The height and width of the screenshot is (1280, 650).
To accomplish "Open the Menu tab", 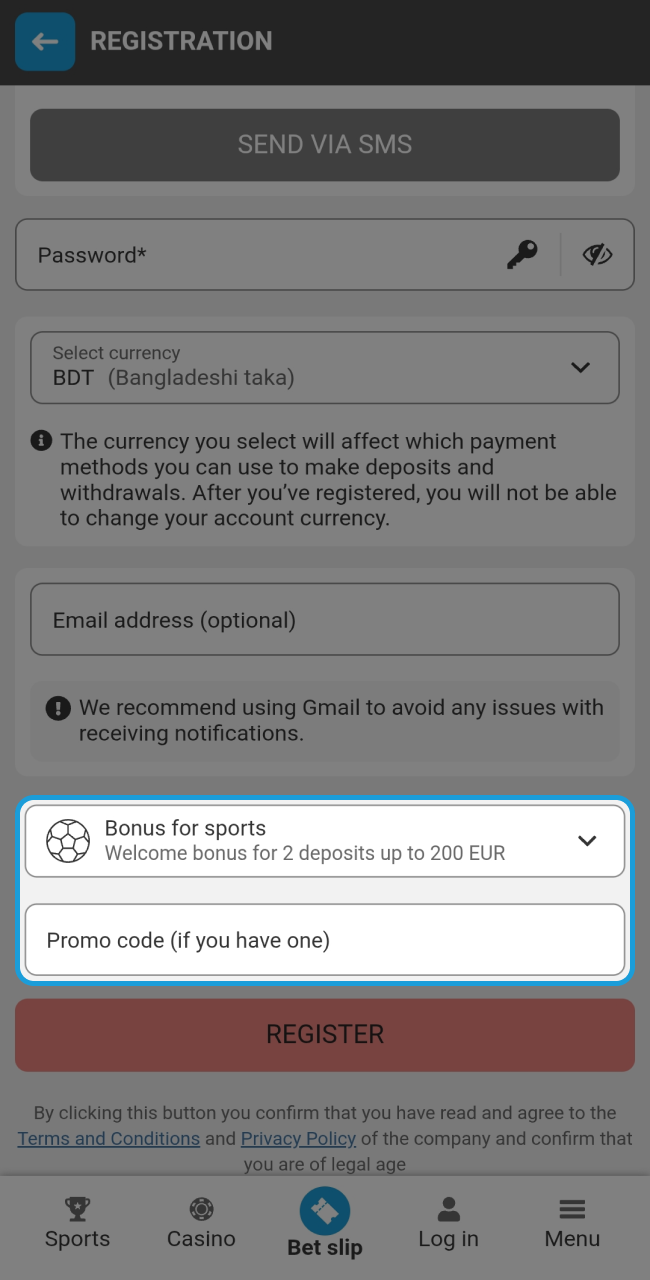I will tap(572, 1224).
